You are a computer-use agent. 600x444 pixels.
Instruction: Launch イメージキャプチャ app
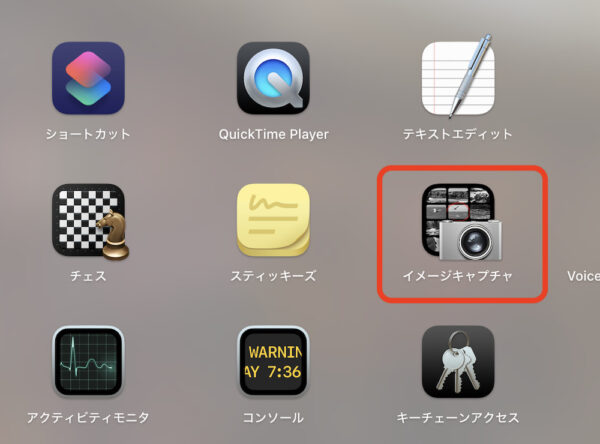click(x=457, y=220)
